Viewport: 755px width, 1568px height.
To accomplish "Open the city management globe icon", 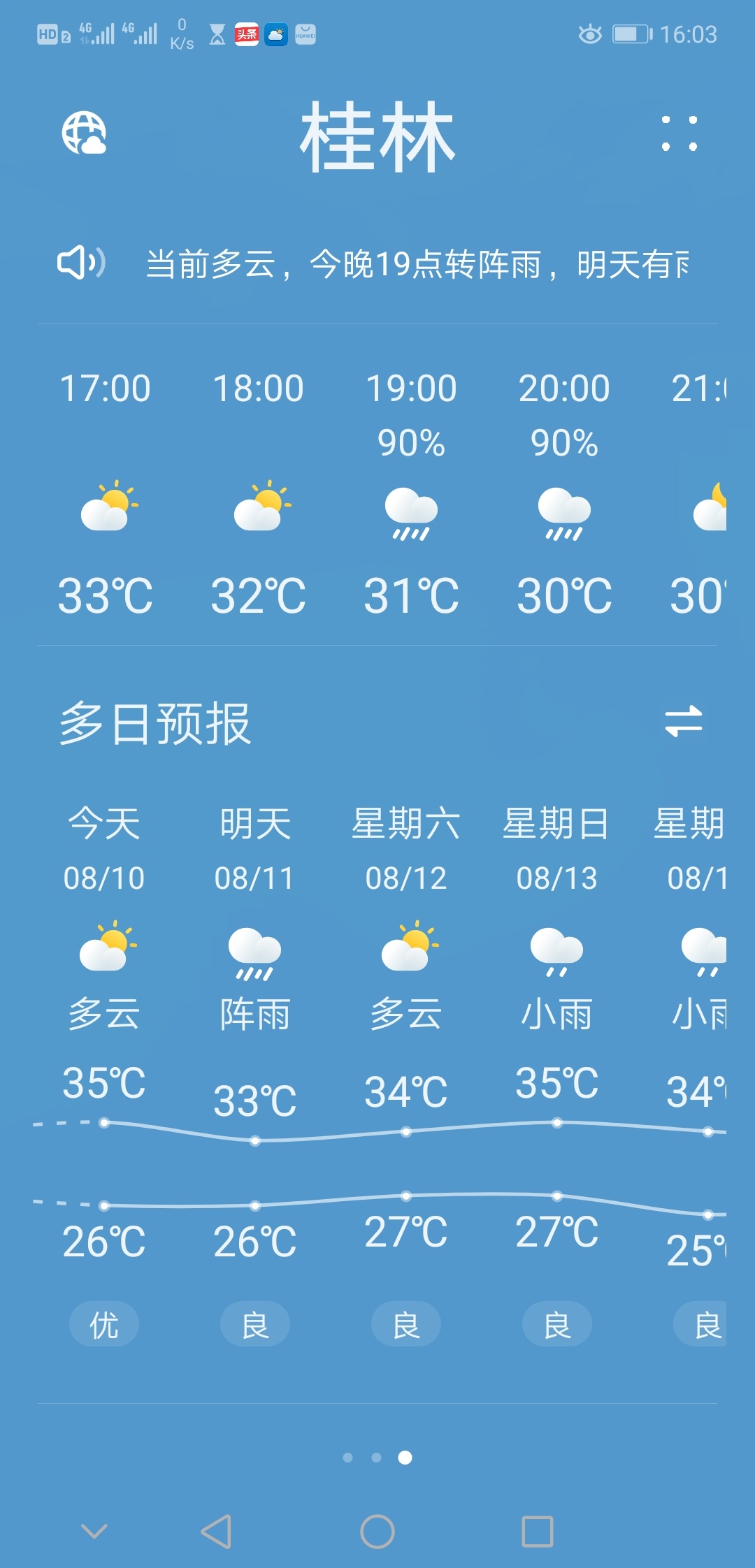I will tap(84, 133).
